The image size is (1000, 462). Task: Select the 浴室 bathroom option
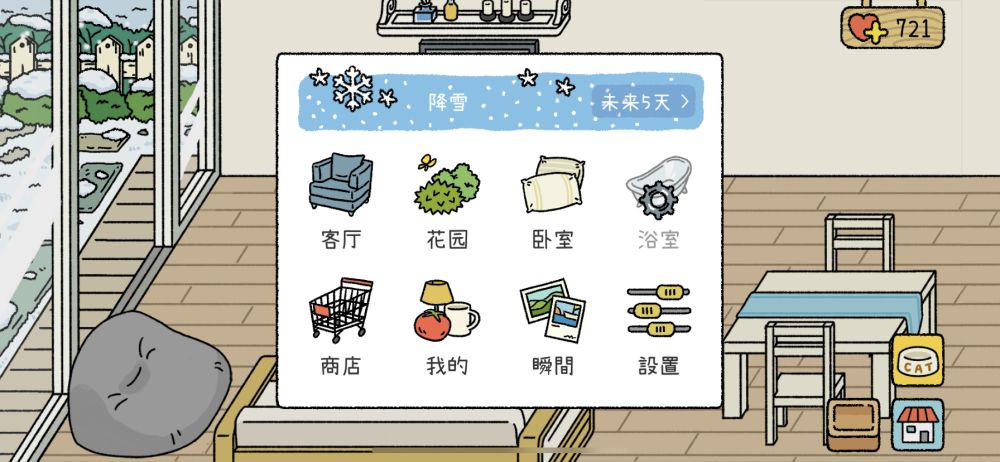[x=658, y=199]
